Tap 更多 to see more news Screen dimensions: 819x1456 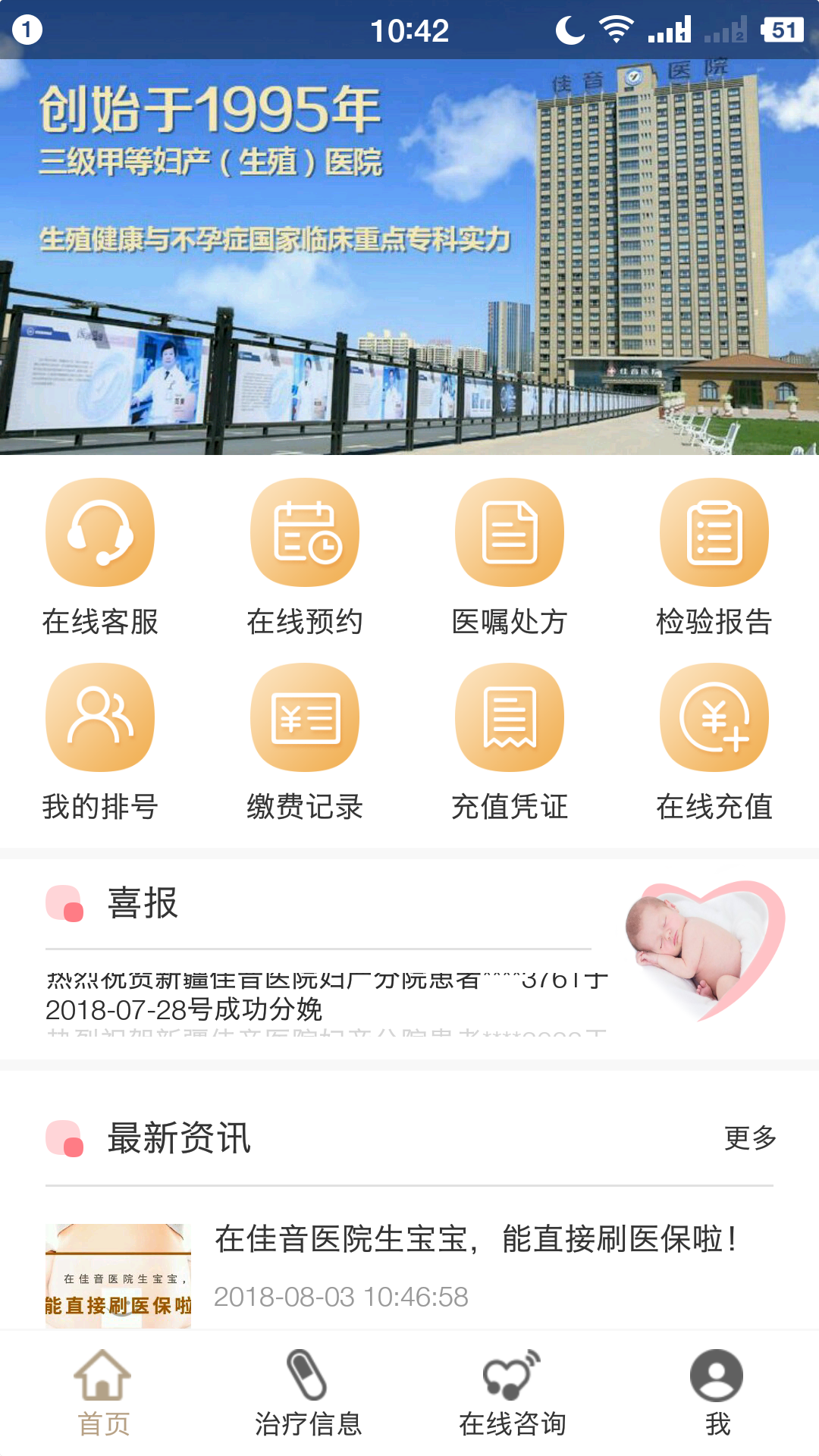(x=749, y=1137)
